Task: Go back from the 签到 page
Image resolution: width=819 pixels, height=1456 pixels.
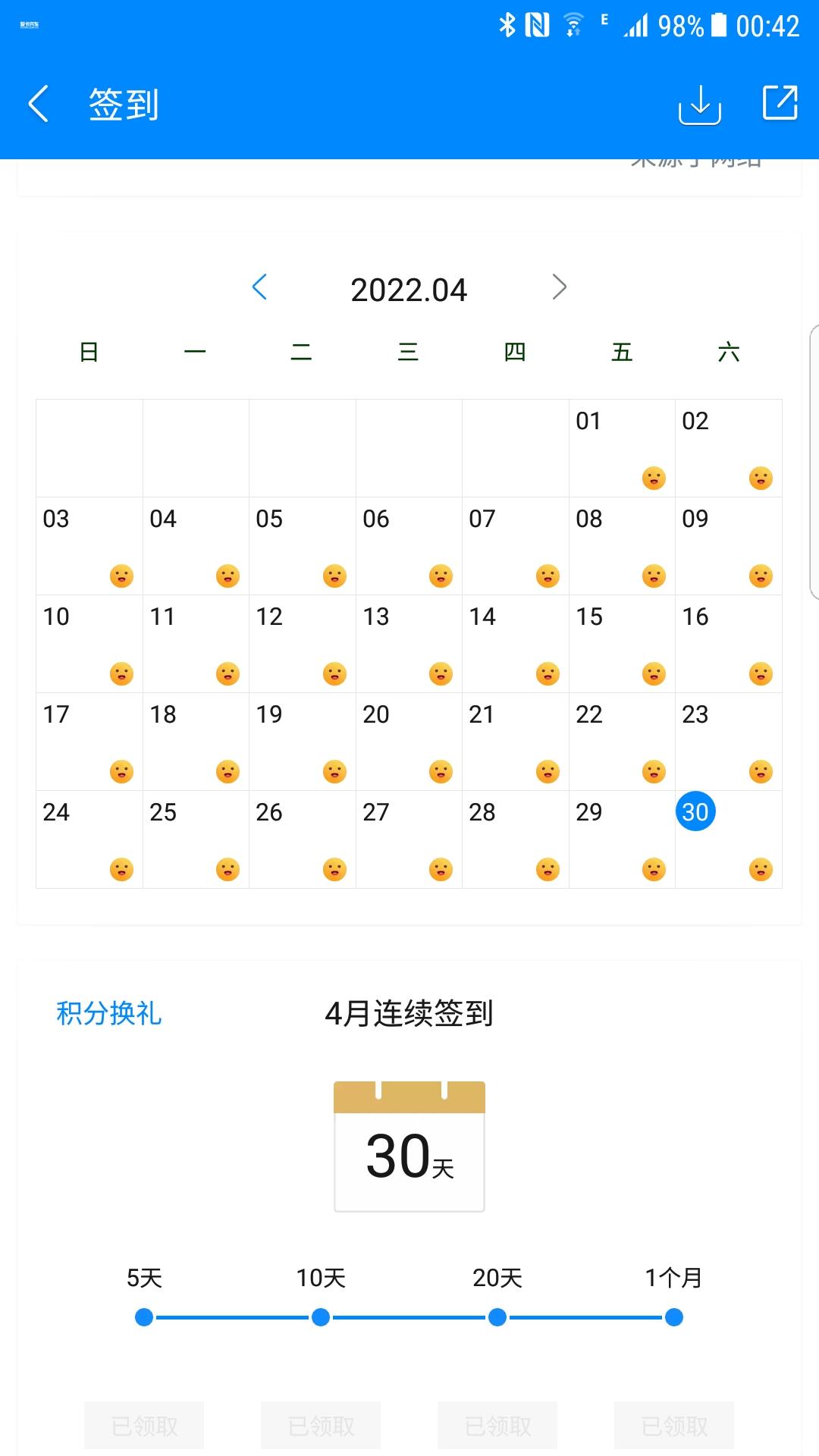Action: pos(39,104)
